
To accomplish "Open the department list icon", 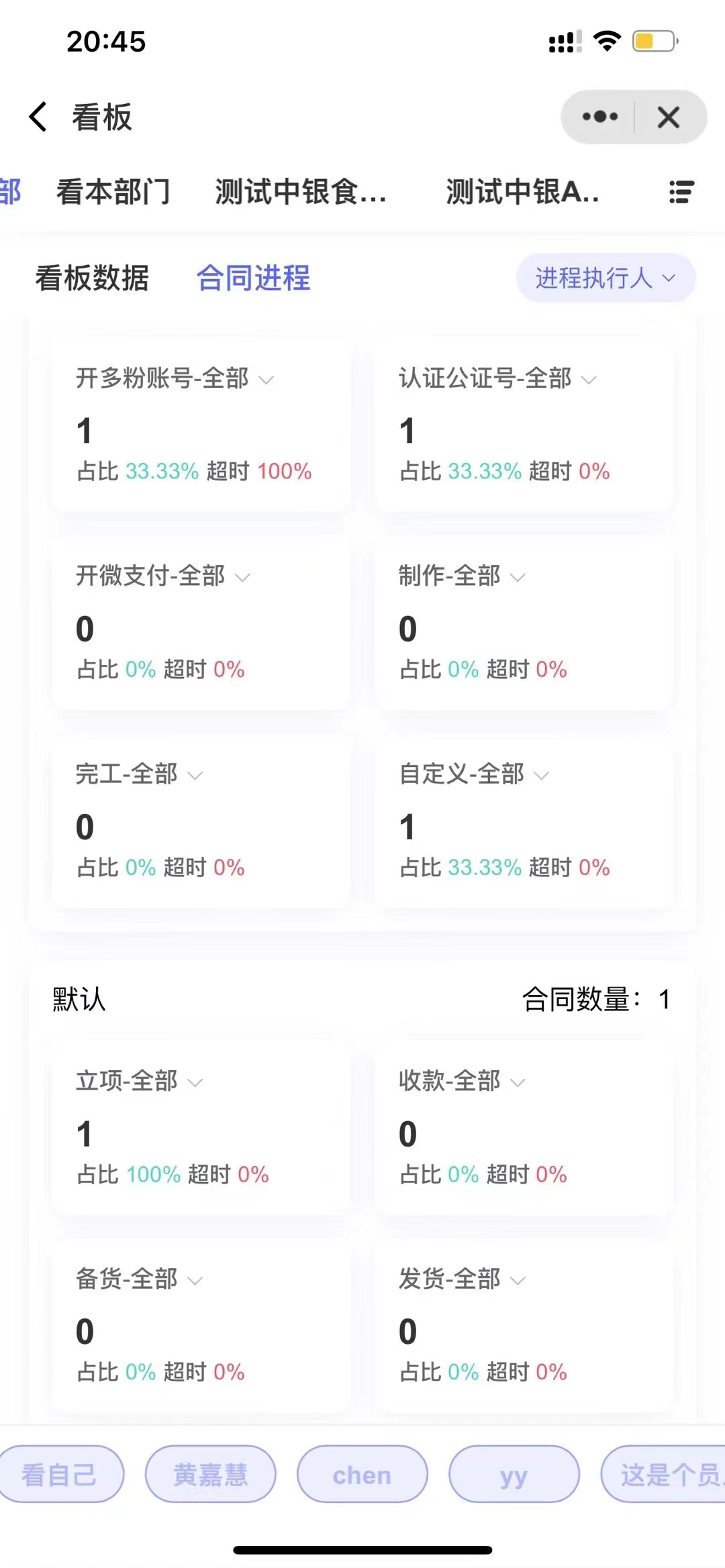I will (x=681, y=192).
